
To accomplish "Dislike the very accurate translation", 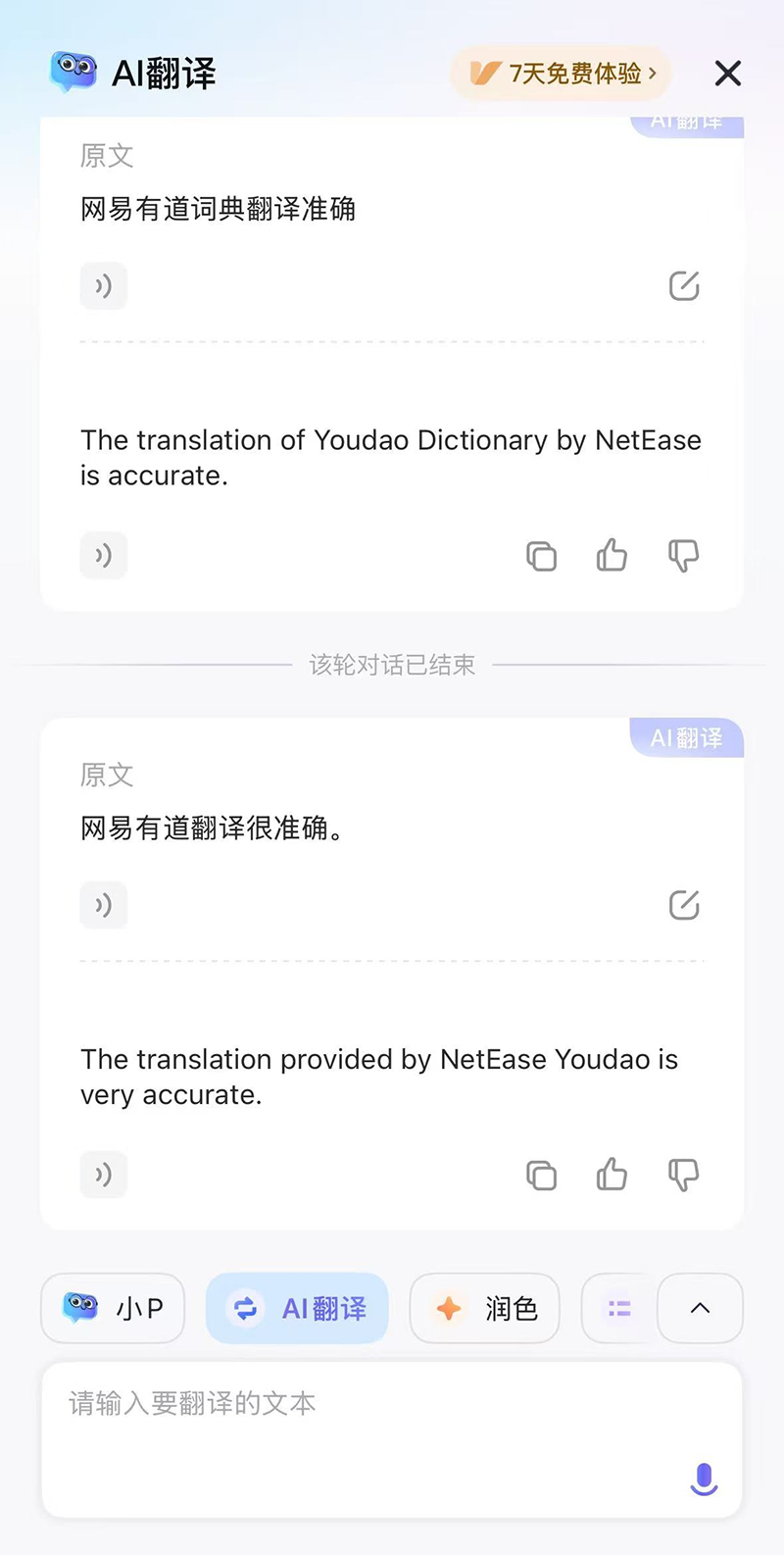I will coord(683,1175).
